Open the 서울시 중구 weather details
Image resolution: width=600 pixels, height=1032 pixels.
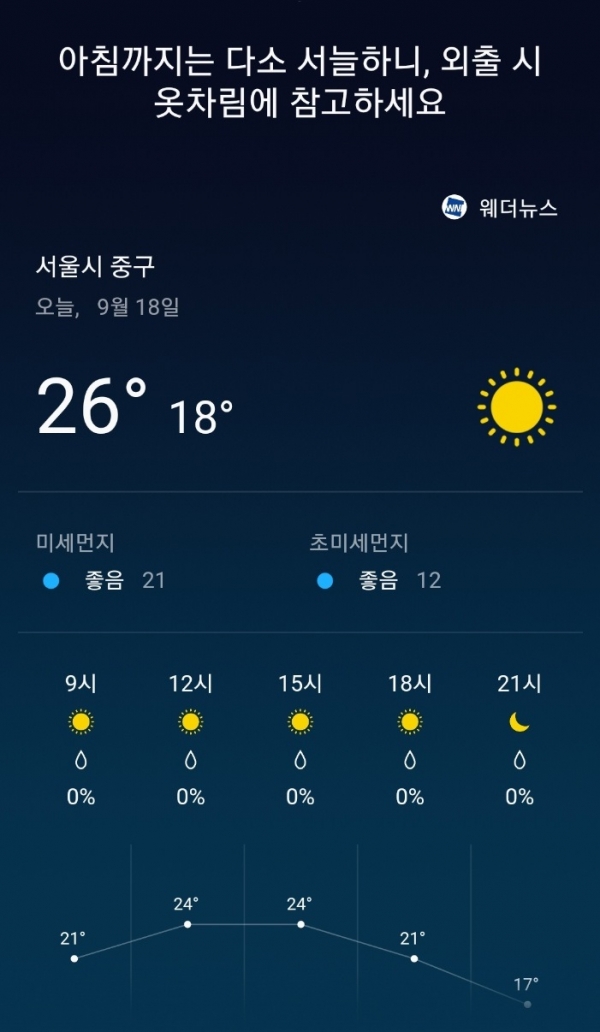tap(95, 267)
